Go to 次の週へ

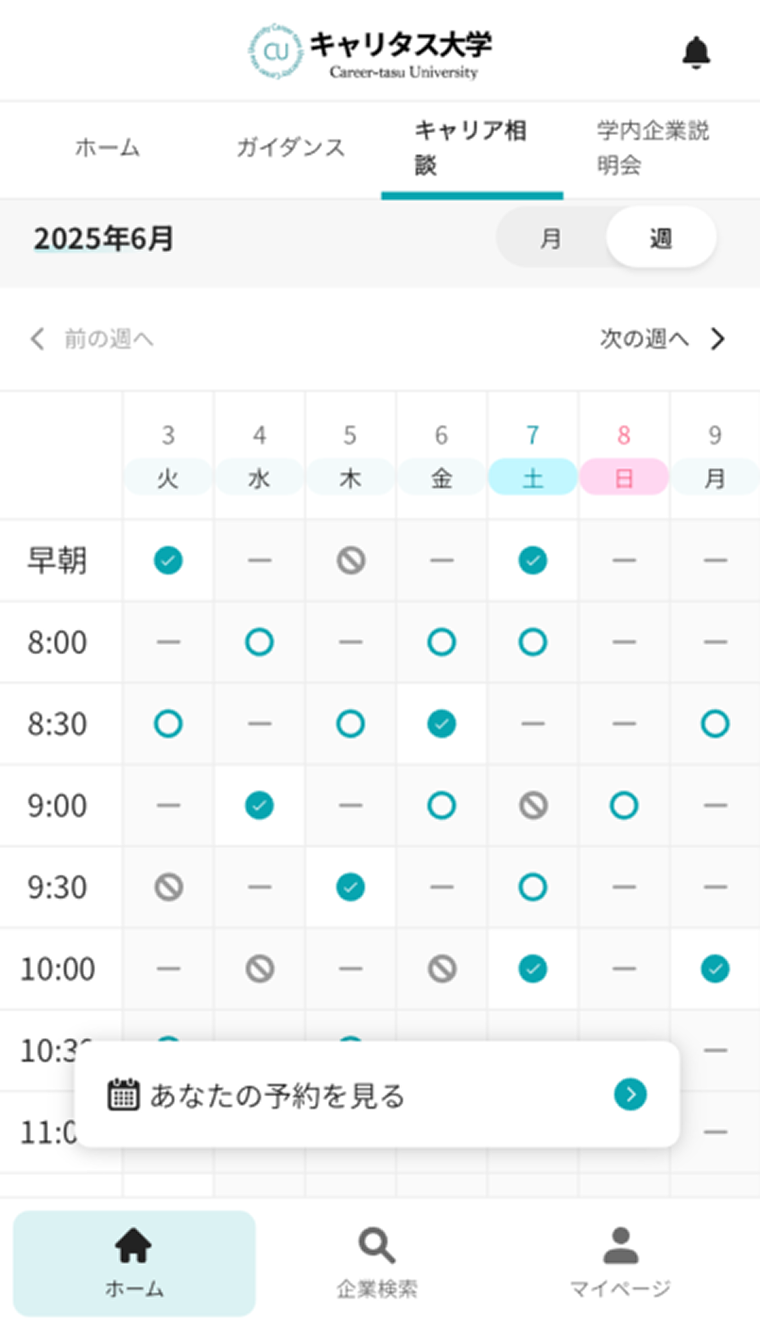pyautogui.click(x=662, y=339)
